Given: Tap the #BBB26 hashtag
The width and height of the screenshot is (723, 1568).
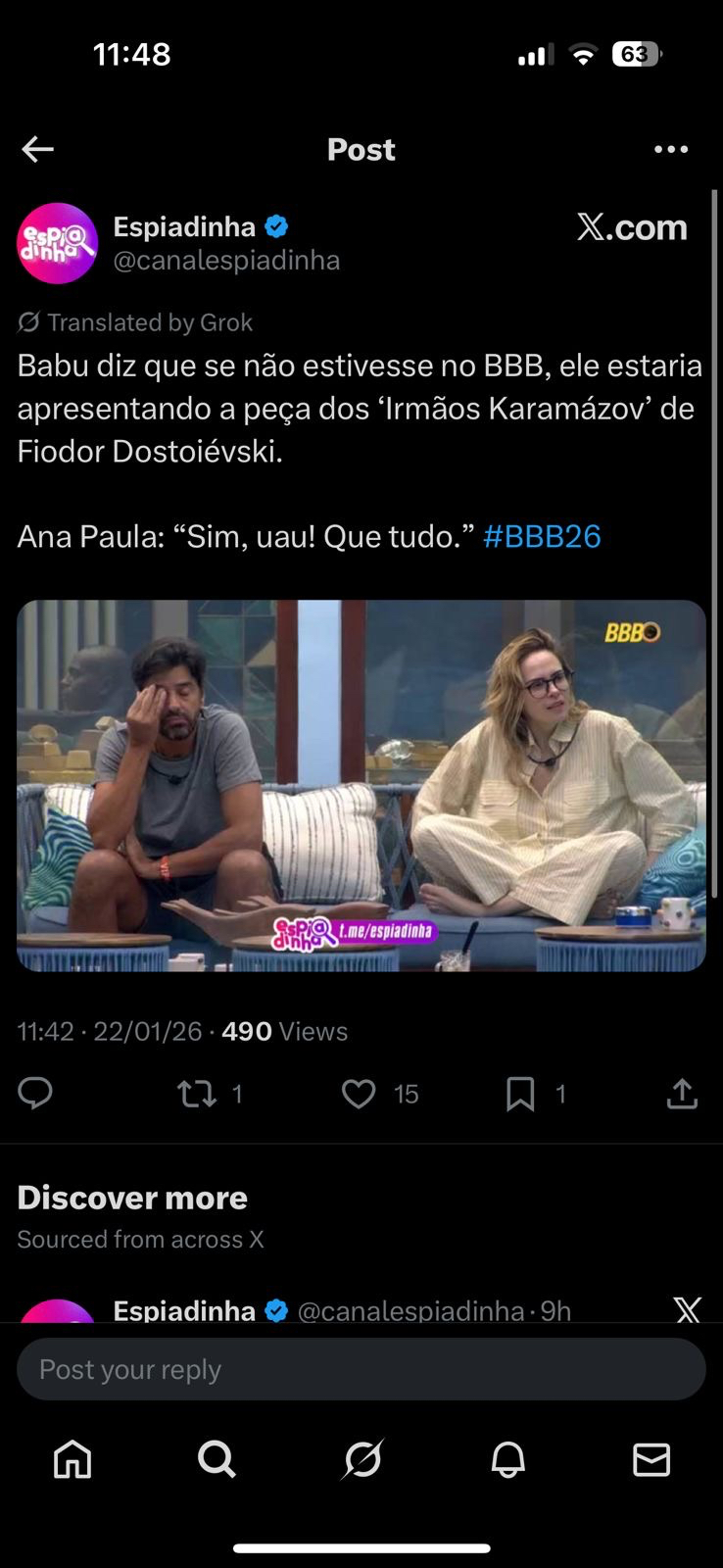Looking at the screenshot, I should (x=542, y=536).
